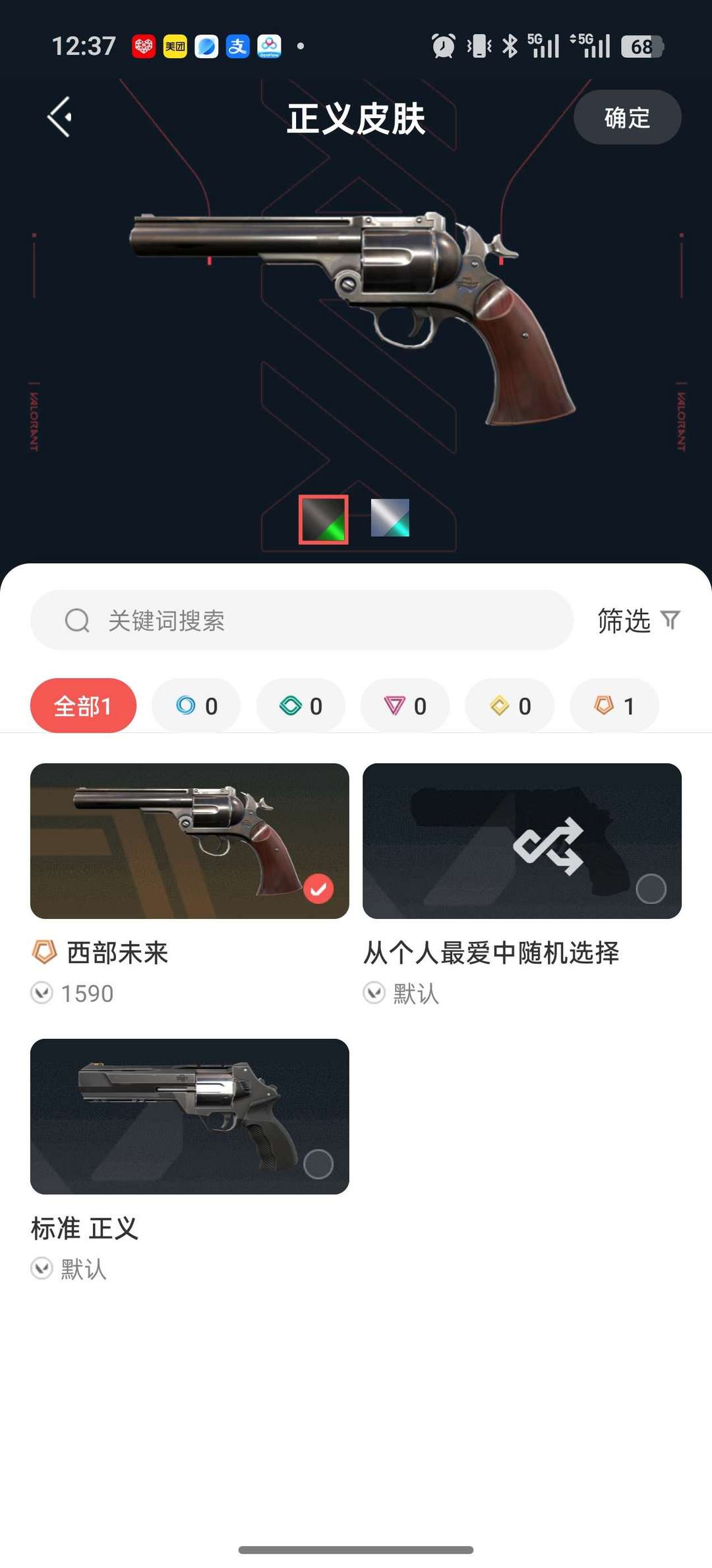This screenshot has width=712, height=1568.
Task: Open the 从个人最爱中随机选择 option
Action: (522, 842)
